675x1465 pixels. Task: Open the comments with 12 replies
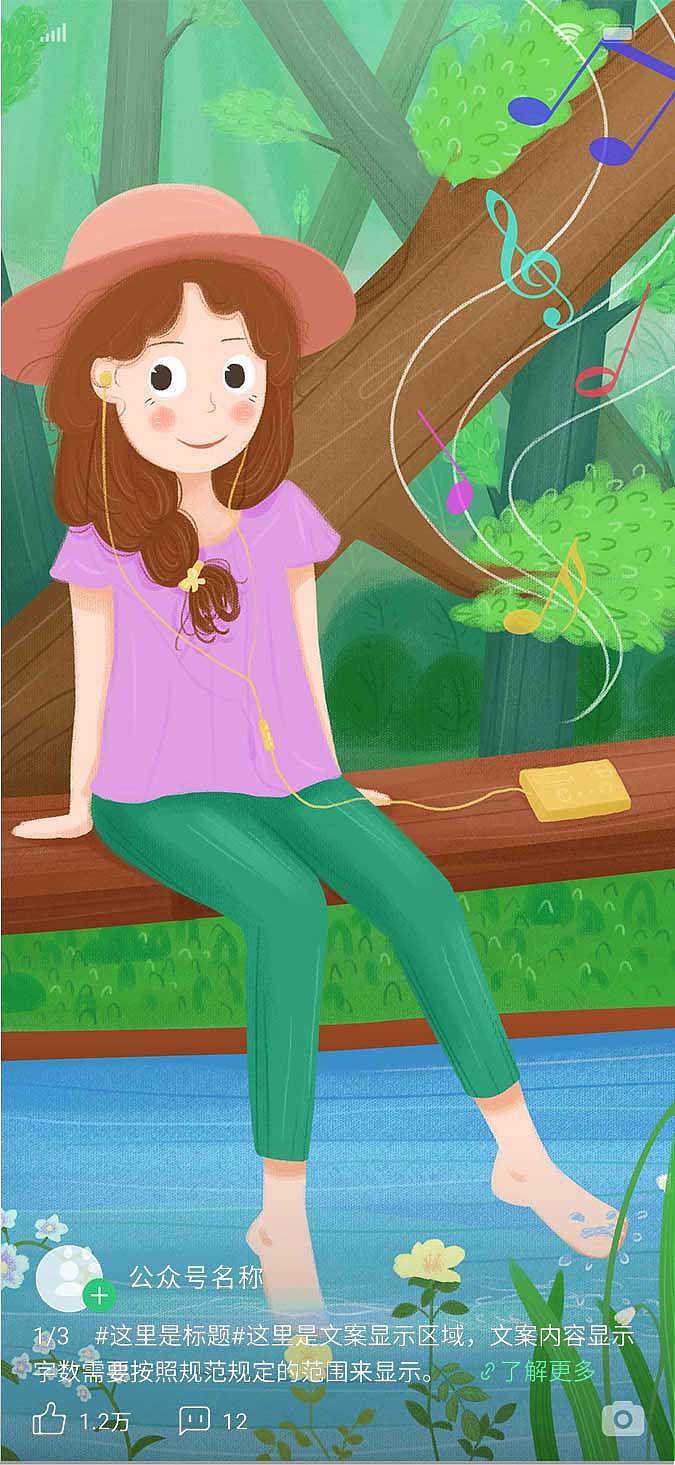(x=194, y=1420)
